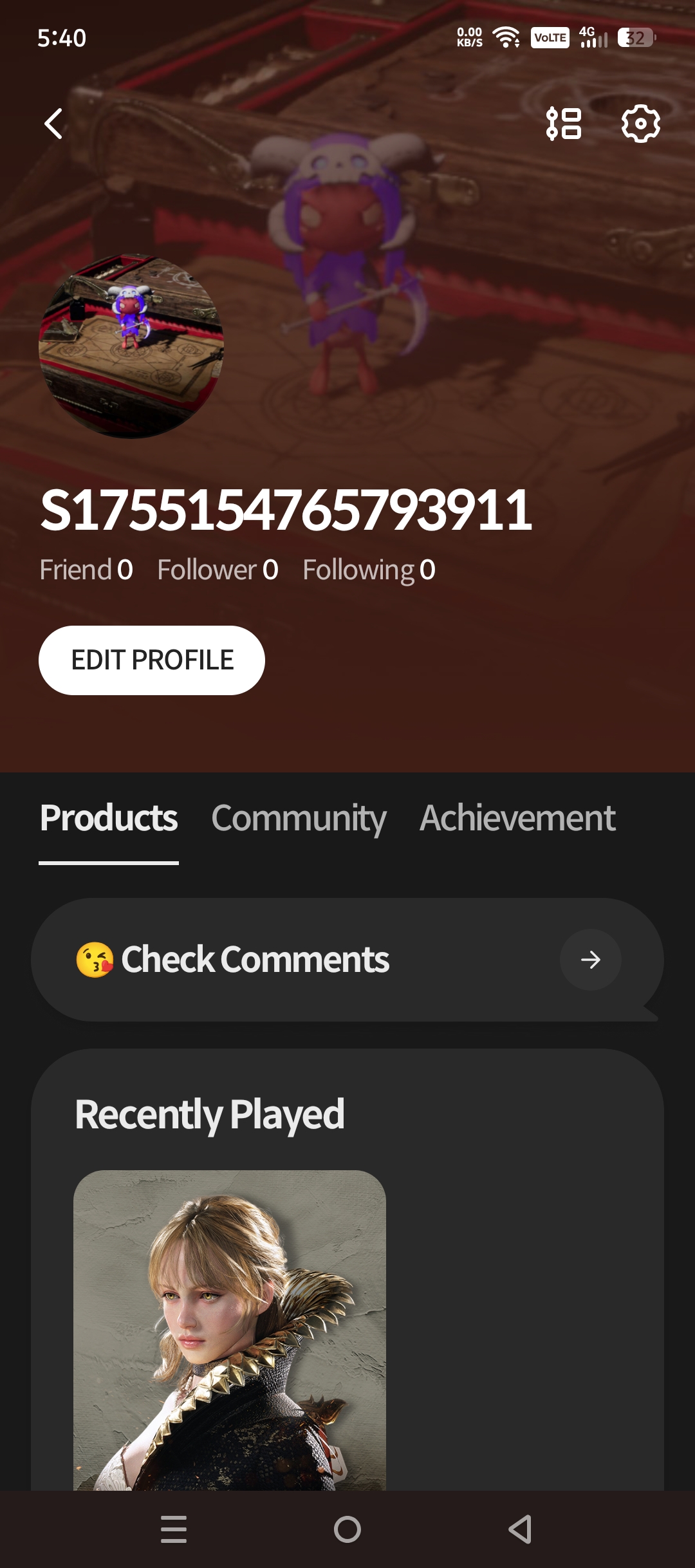
Task: Return to the phone's home screen
Action: click(x=347, y=1529)
